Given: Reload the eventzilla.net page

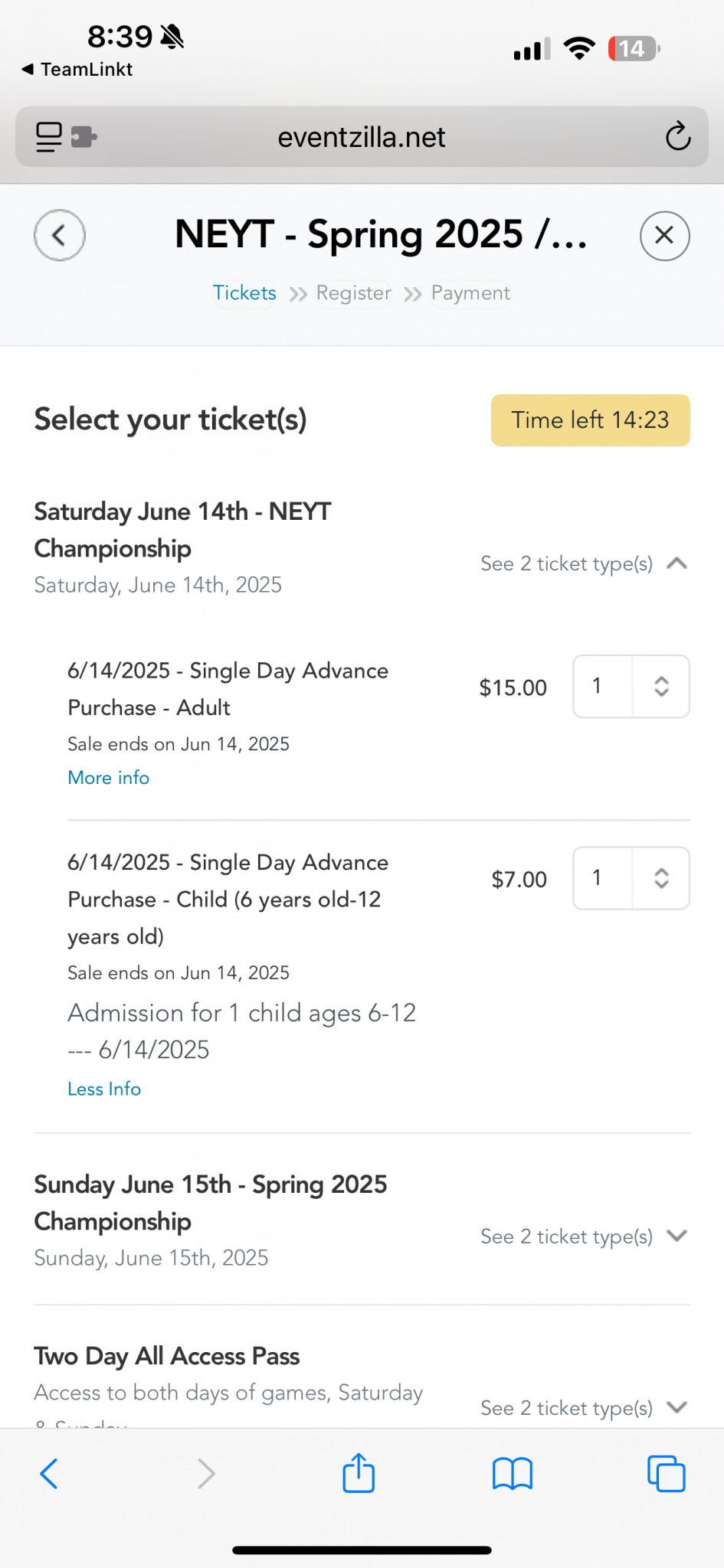Looking at the screenshot, I should [x=678, y=136].
